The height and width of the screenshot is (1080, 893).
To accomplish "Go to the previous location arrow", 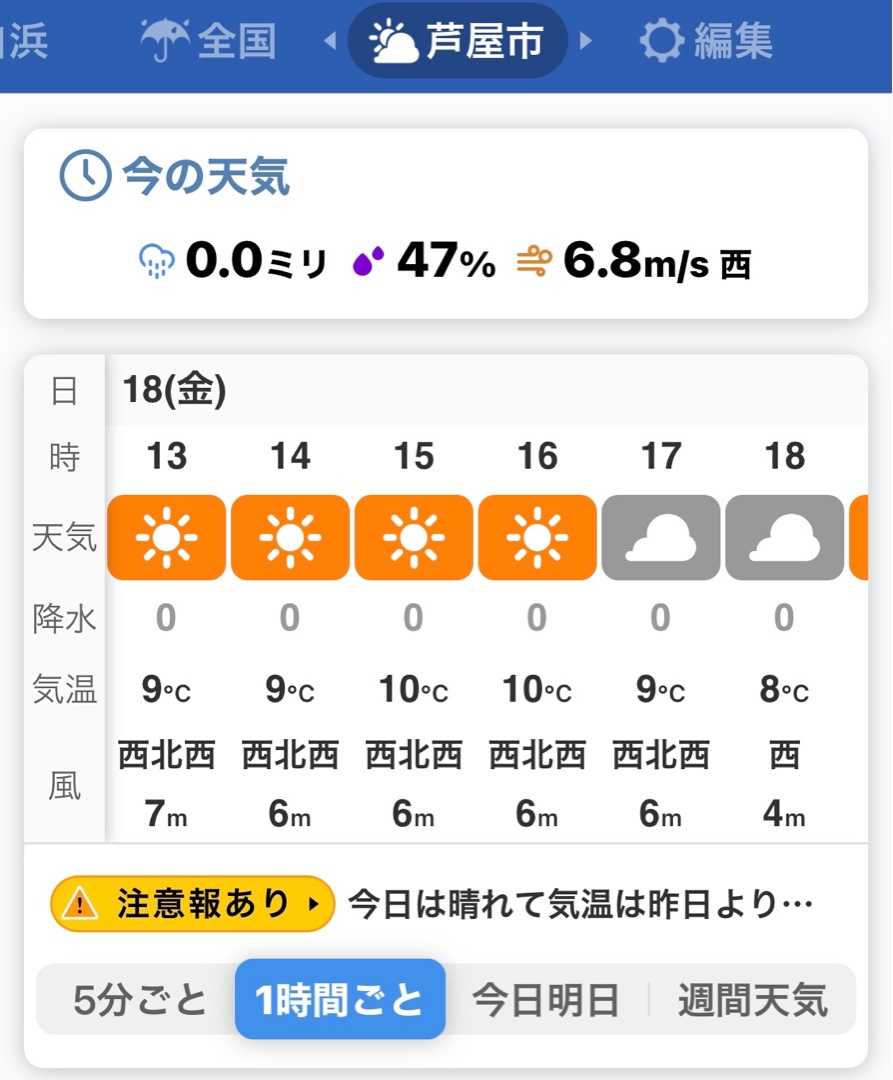I will click(x=329, y=42).
